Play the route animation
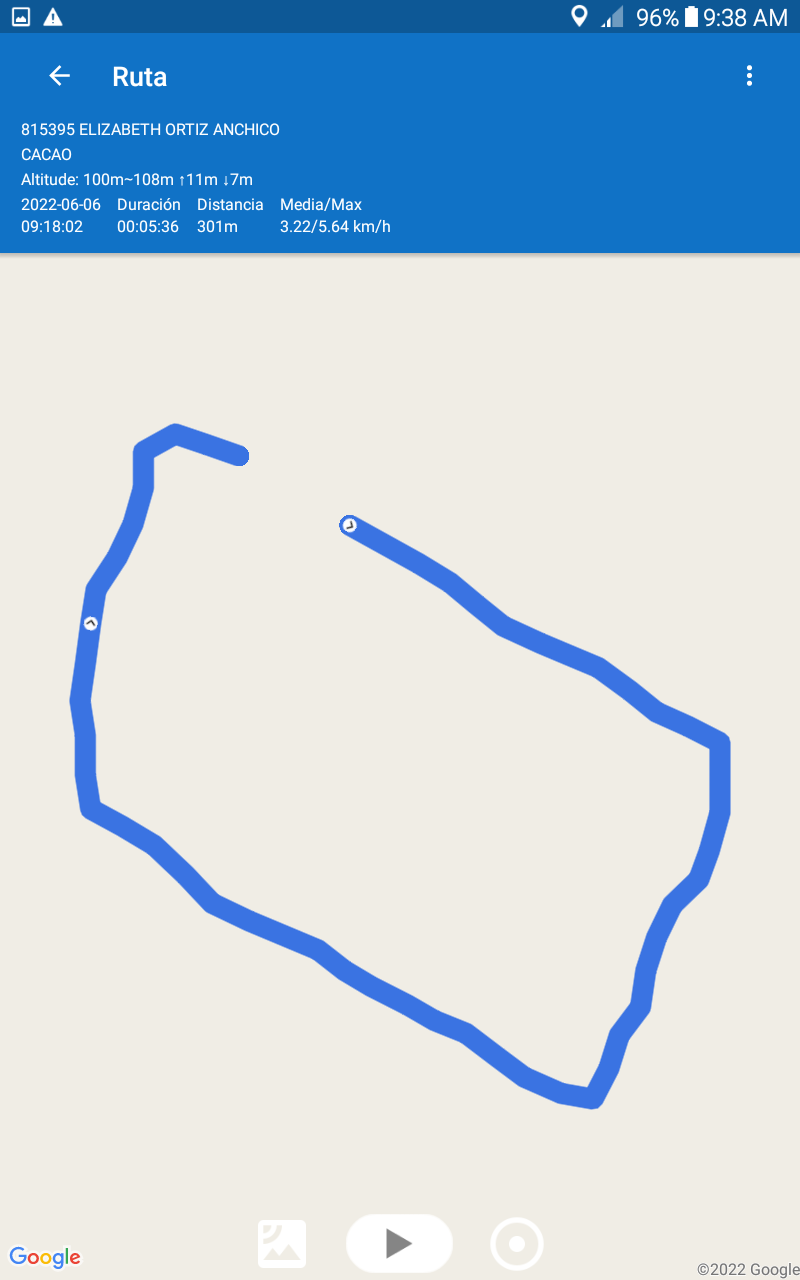 click(x=399, y=1243)
